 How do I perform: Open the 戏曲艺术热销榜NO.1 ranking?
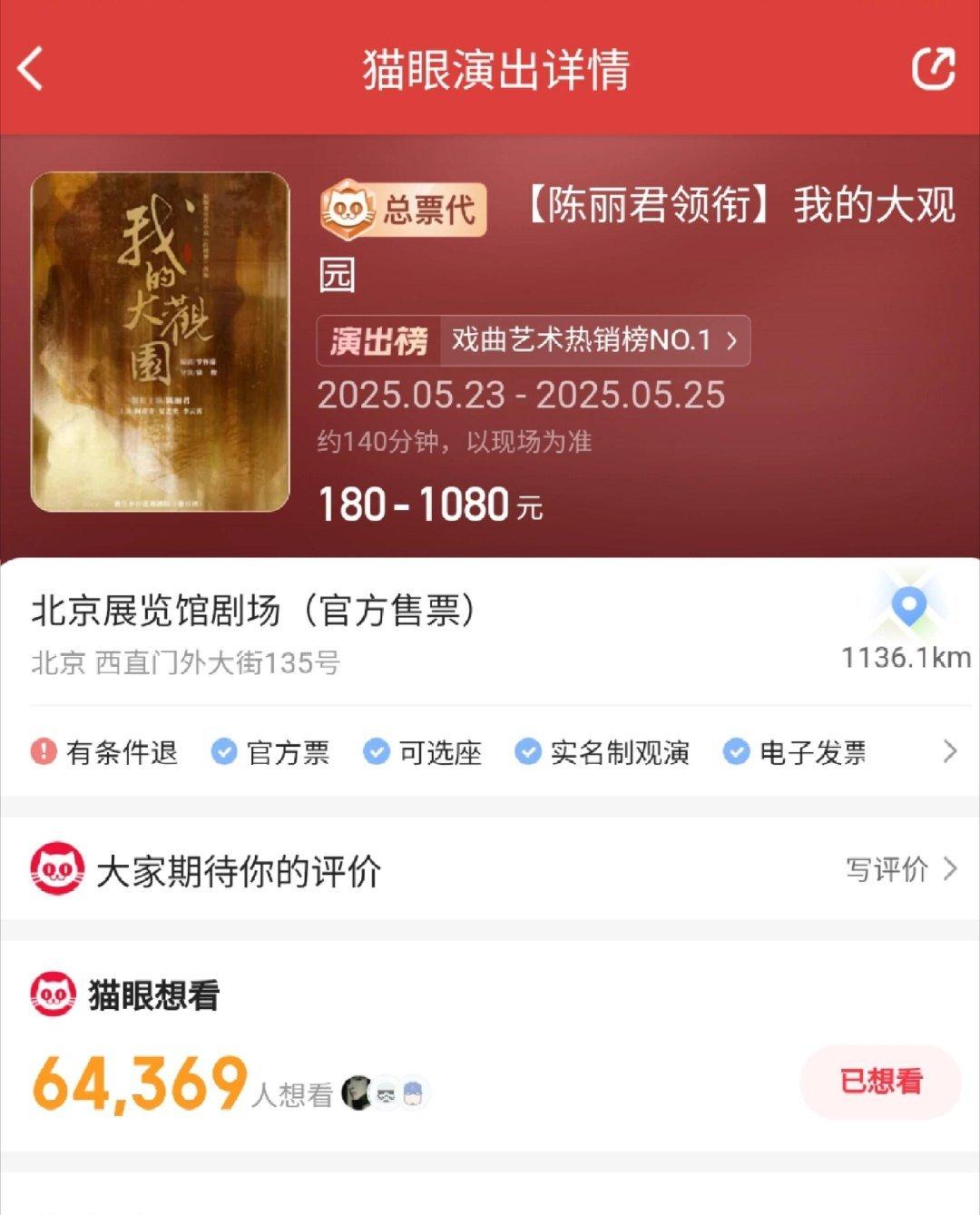[x=534, y=341]
